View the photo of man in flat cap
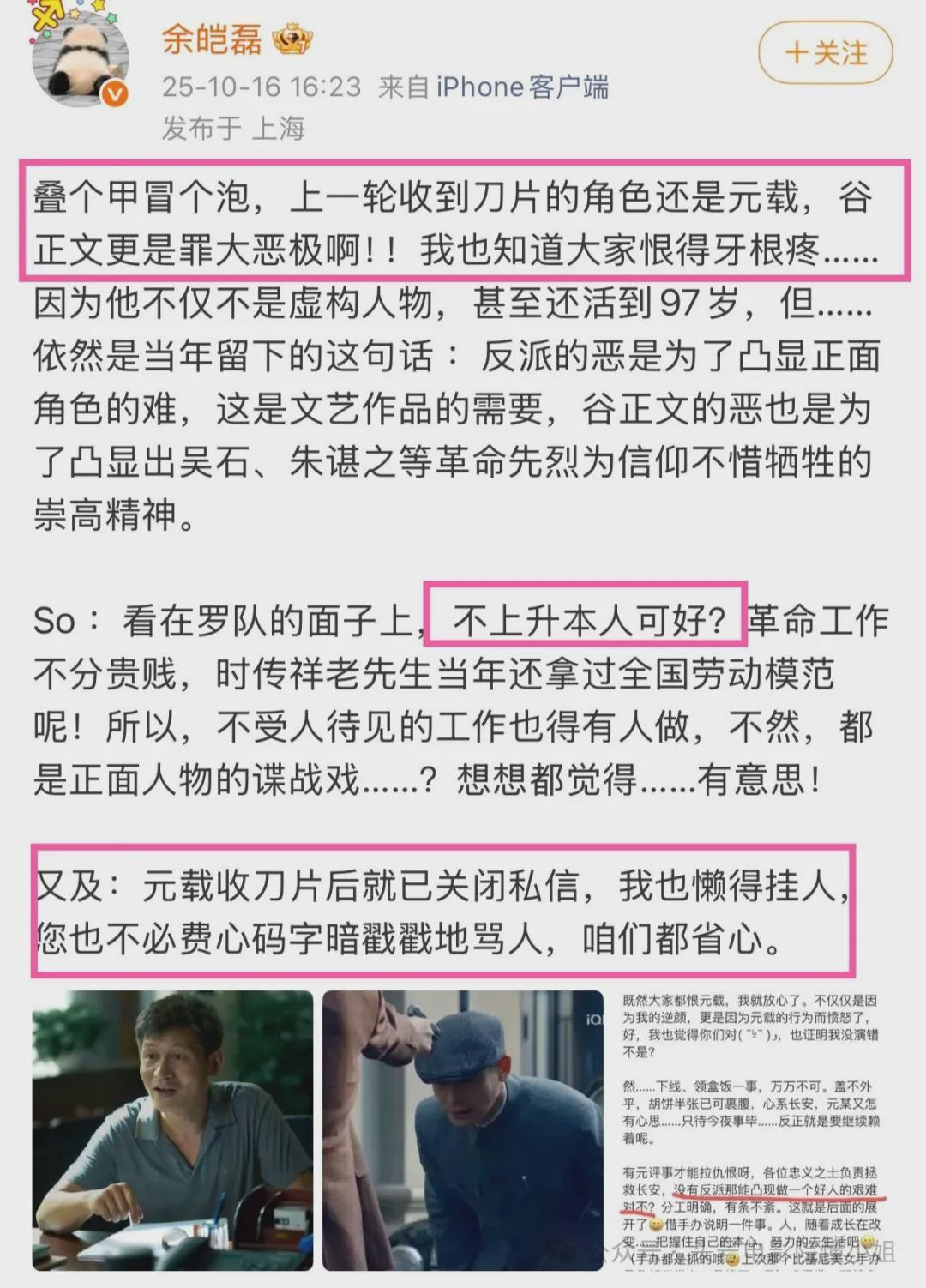The width and height of the screenshot is (926, 1288). point(463,1129)
